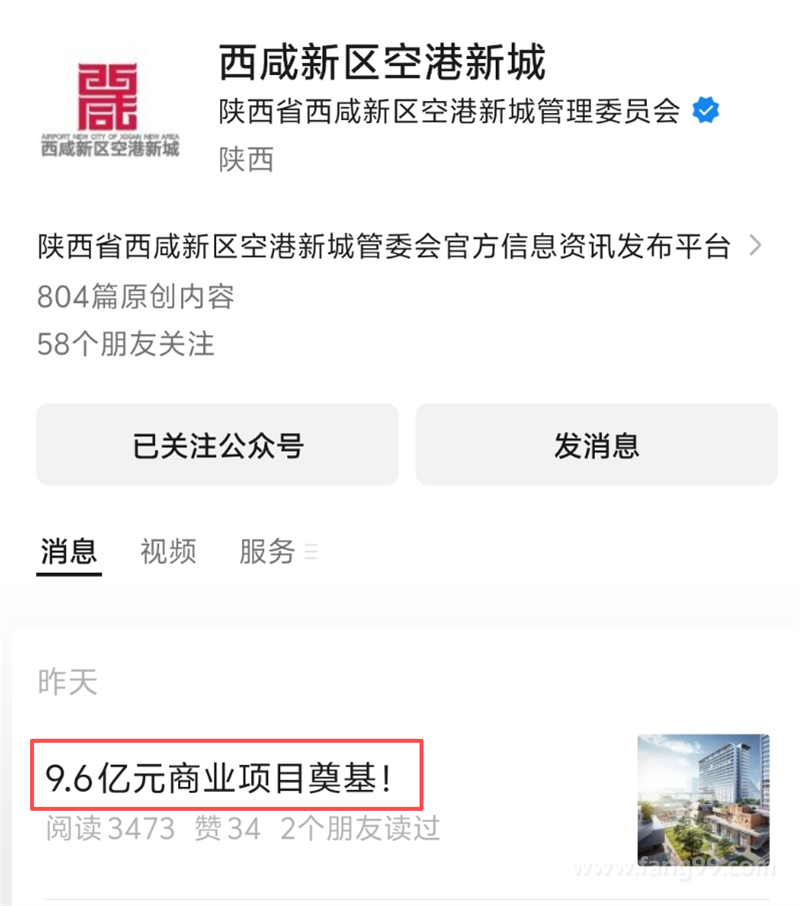The image size is (800, 906).
Task: Tap the 西咸新区空港新城 account avatar
Action: pyautogui.click(x=110, y=108)
